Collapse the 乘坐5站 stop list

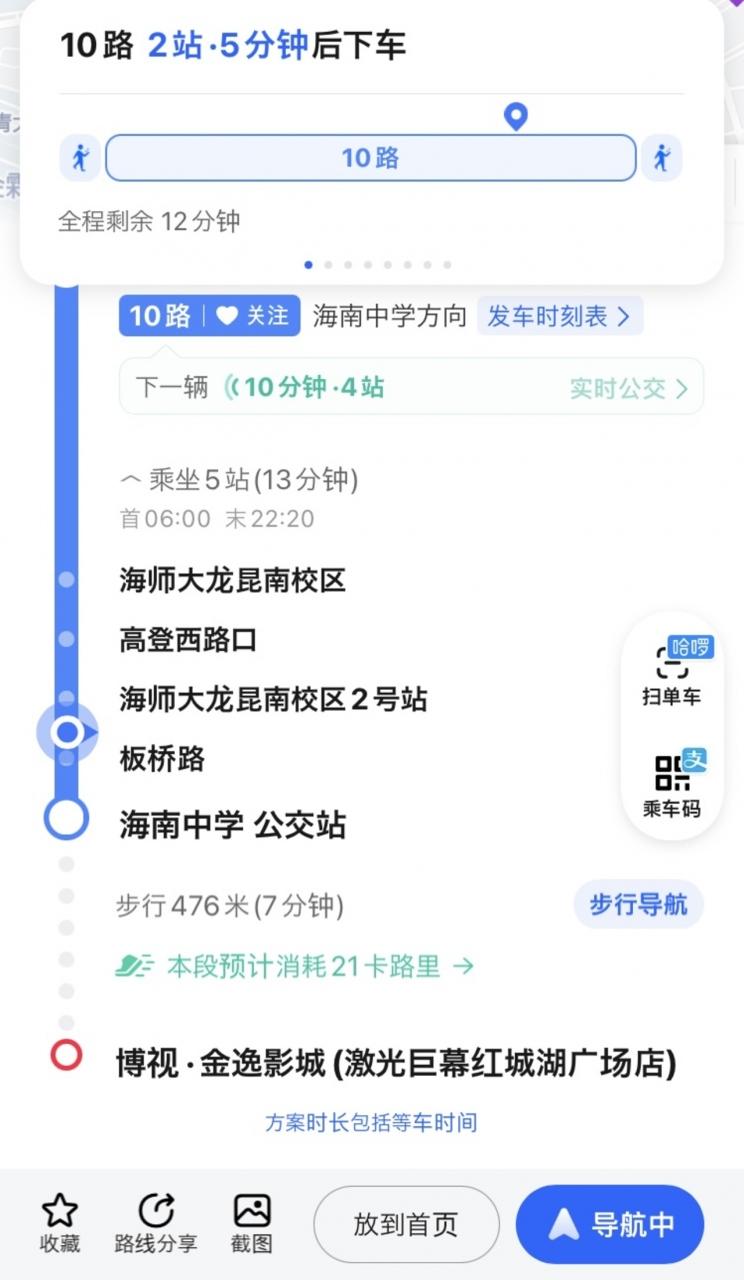238,480
